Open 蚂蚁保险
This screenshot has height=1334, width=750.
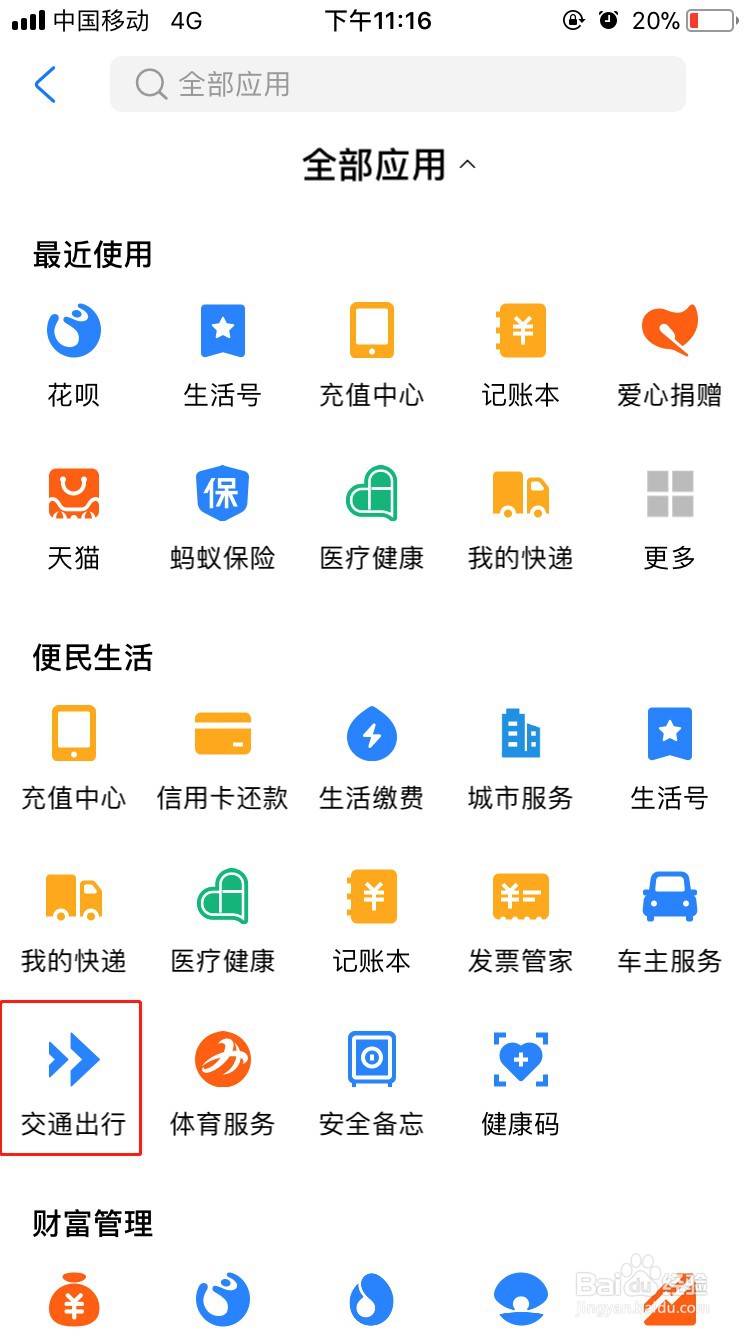coord(222,518)
